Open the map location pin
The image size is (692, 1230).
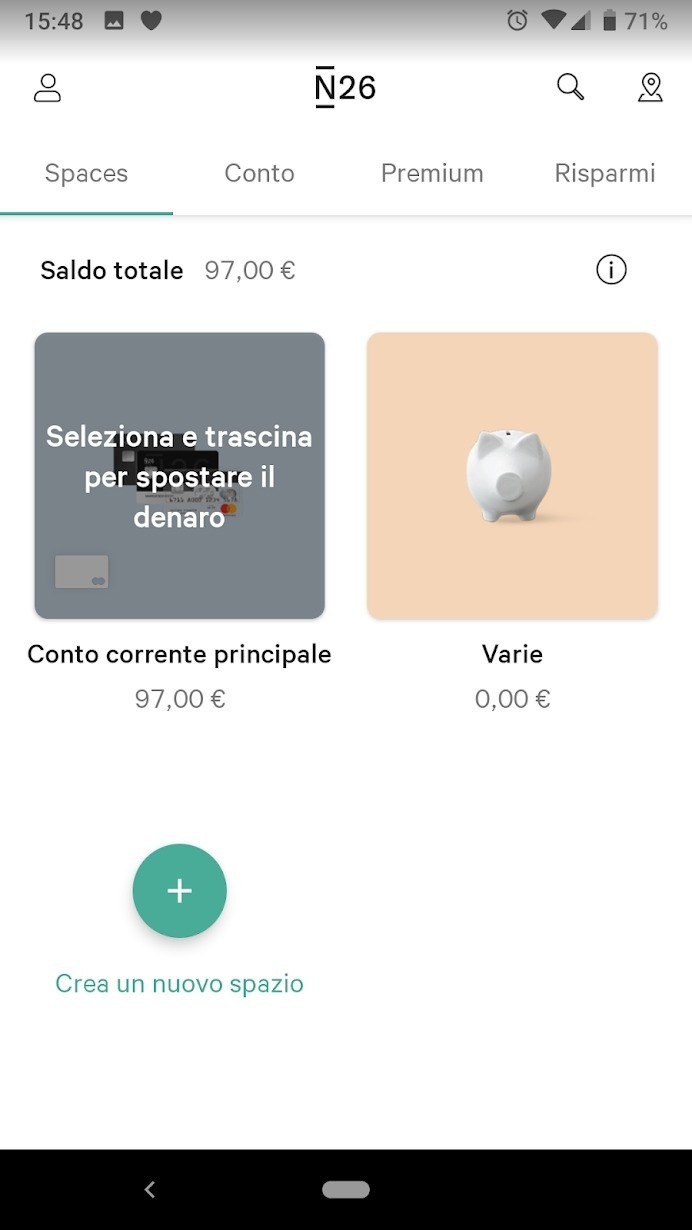click(650, 88)
